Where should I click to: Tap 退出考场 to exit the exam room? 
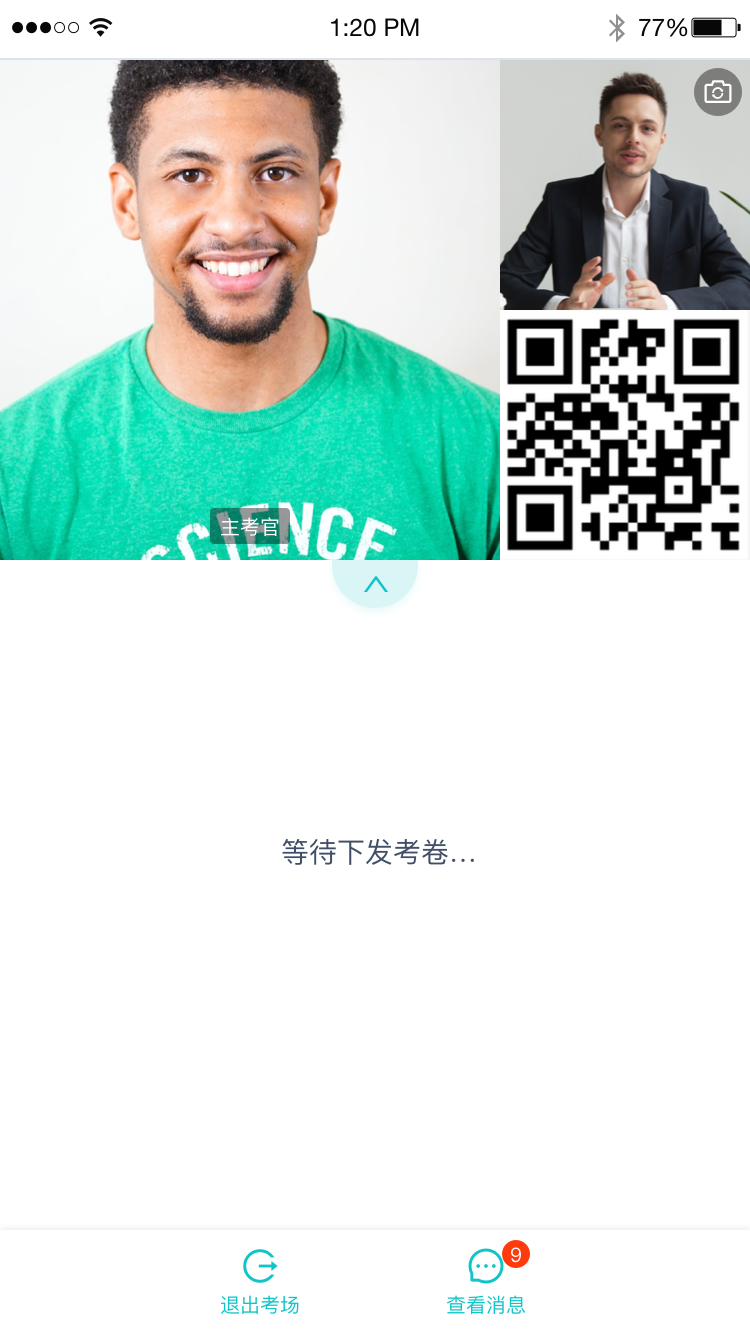pyautogui.click(x=260, y=1281)
